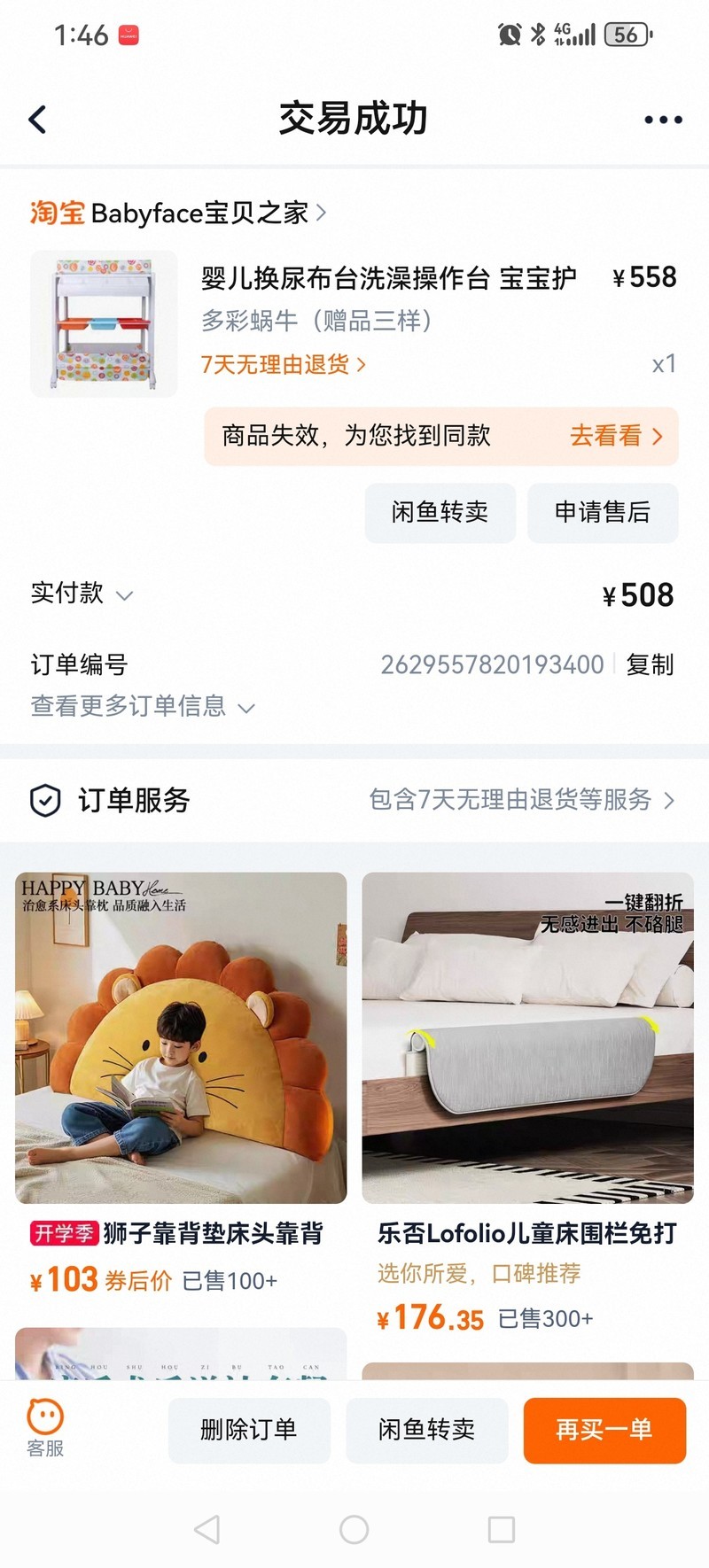Tap the system home button

click(354, 1529)
